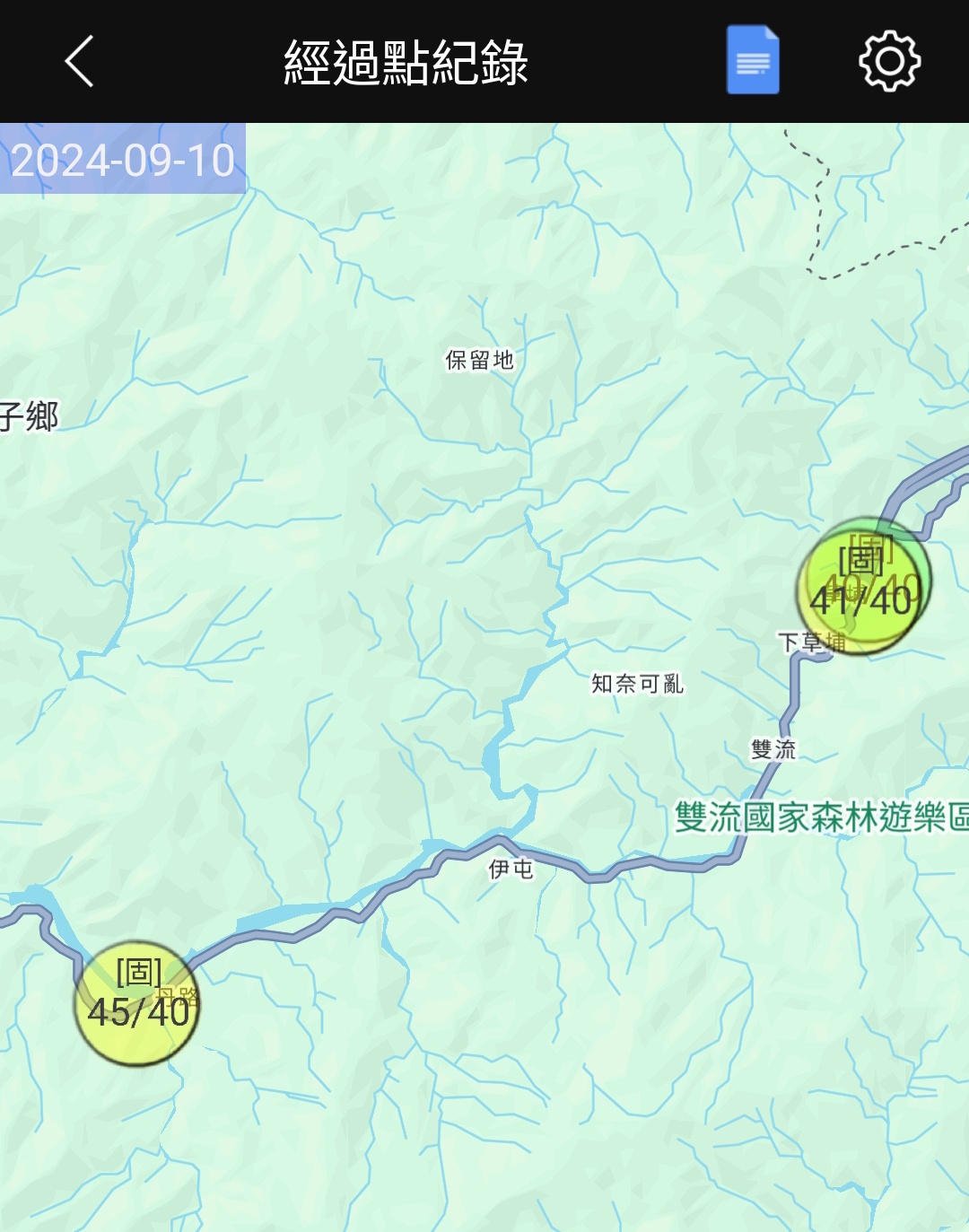Tap the 2024-09-10 date label
The image size is (969, 1232).
pos(123,160)
